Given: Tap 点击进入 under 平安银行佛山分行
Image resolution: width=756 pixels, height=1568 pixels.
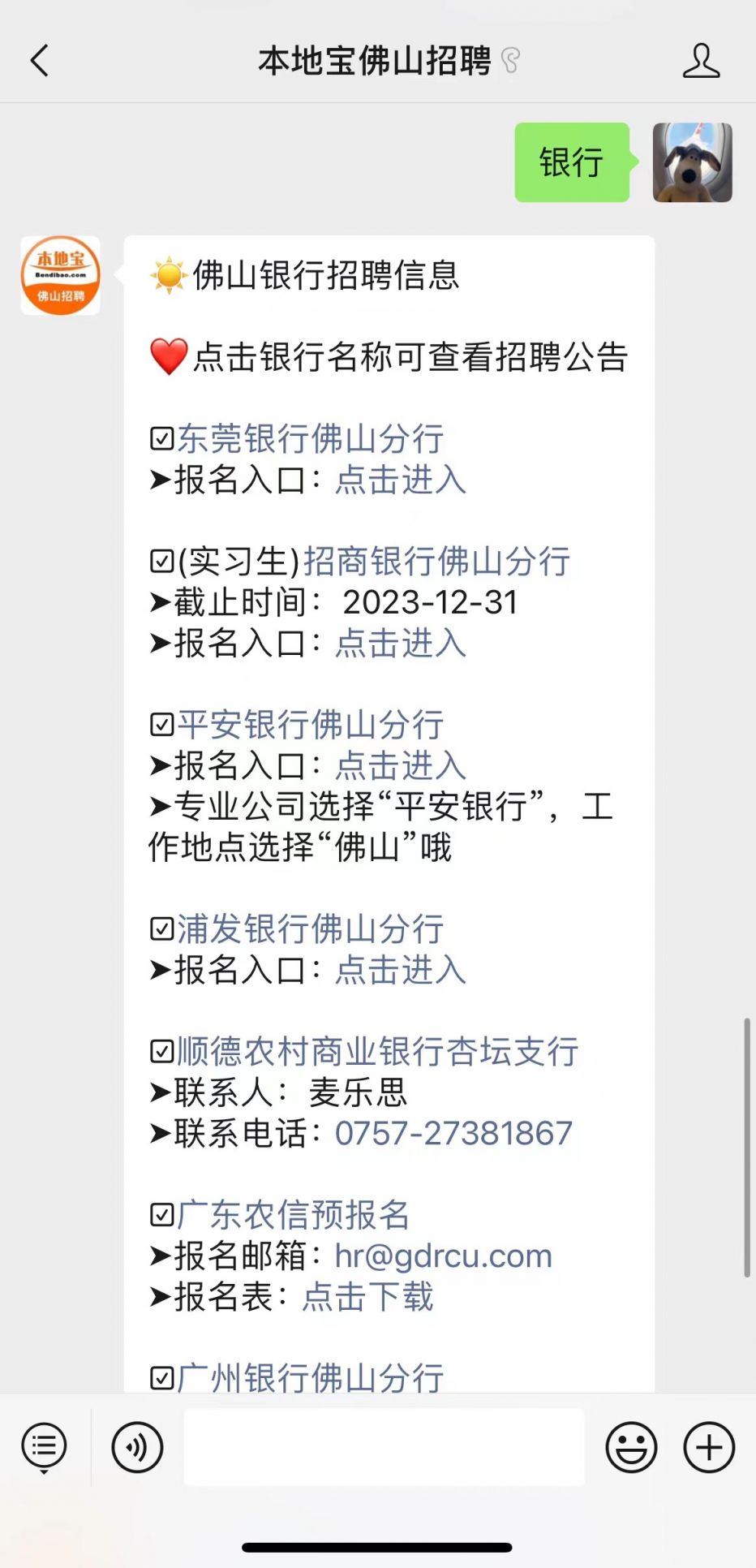Looking at the screenshot, I should tap(401, 766).
